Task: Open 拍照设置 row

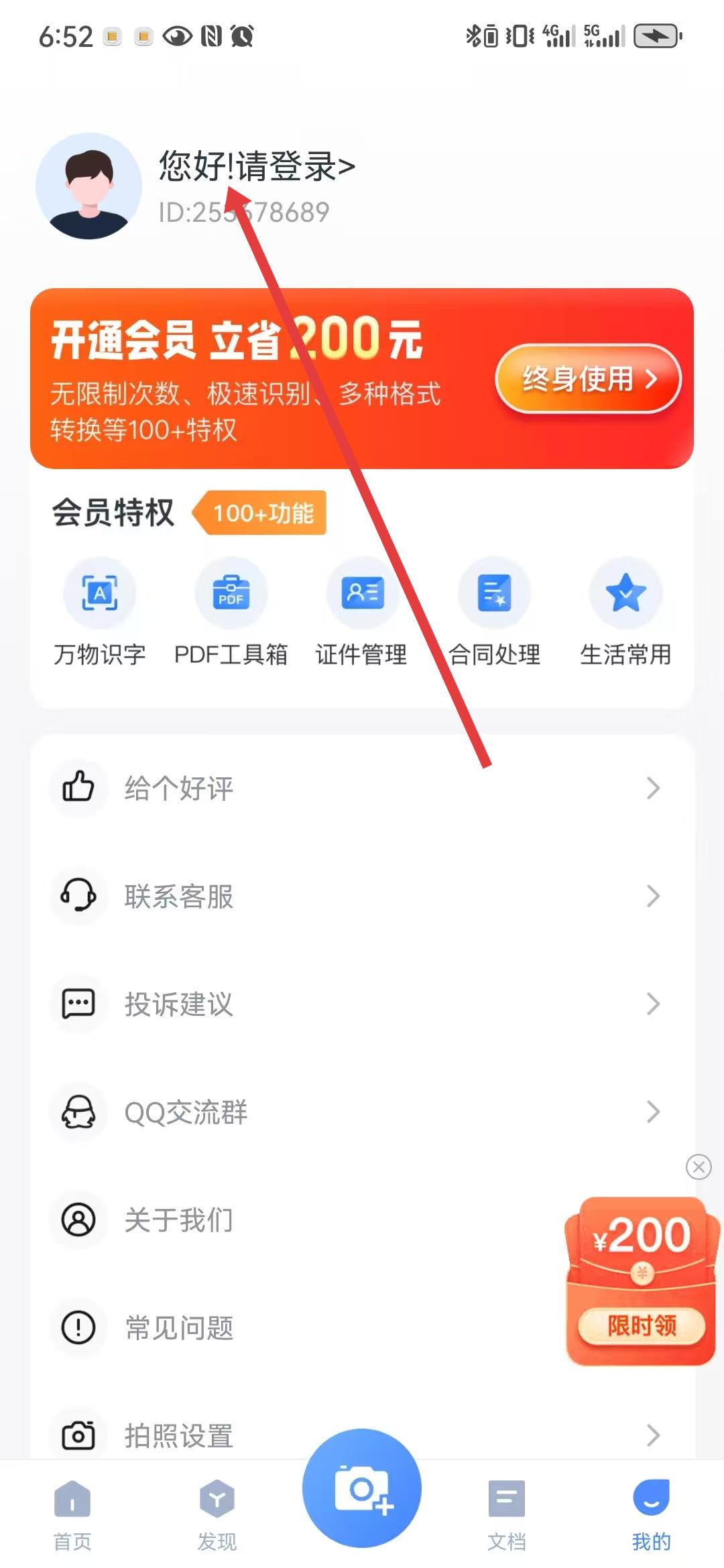Action: [x=362, y=1434]
